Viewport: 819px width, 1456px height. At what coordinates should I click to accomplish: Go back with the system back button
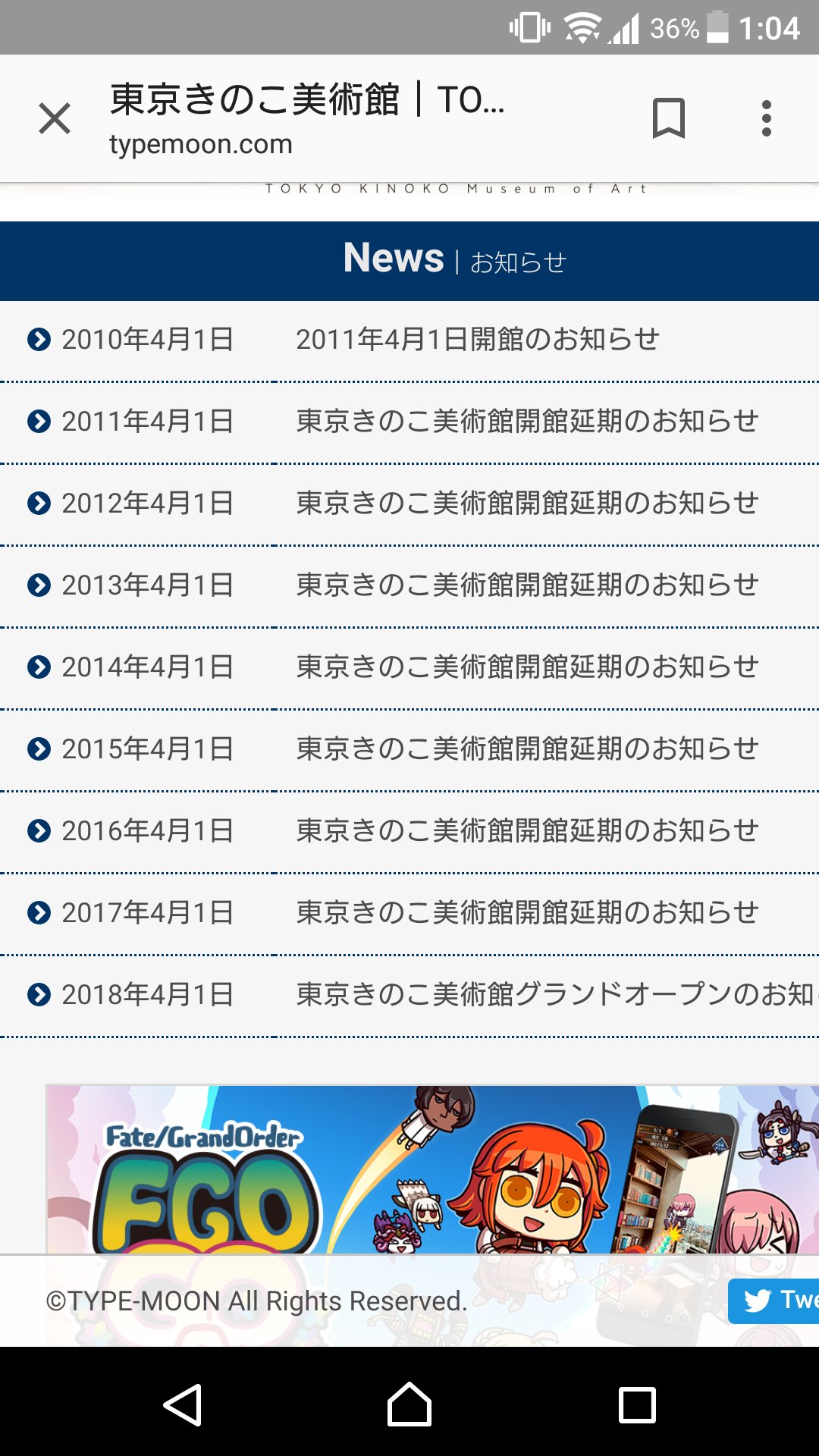pos(183,1404)
